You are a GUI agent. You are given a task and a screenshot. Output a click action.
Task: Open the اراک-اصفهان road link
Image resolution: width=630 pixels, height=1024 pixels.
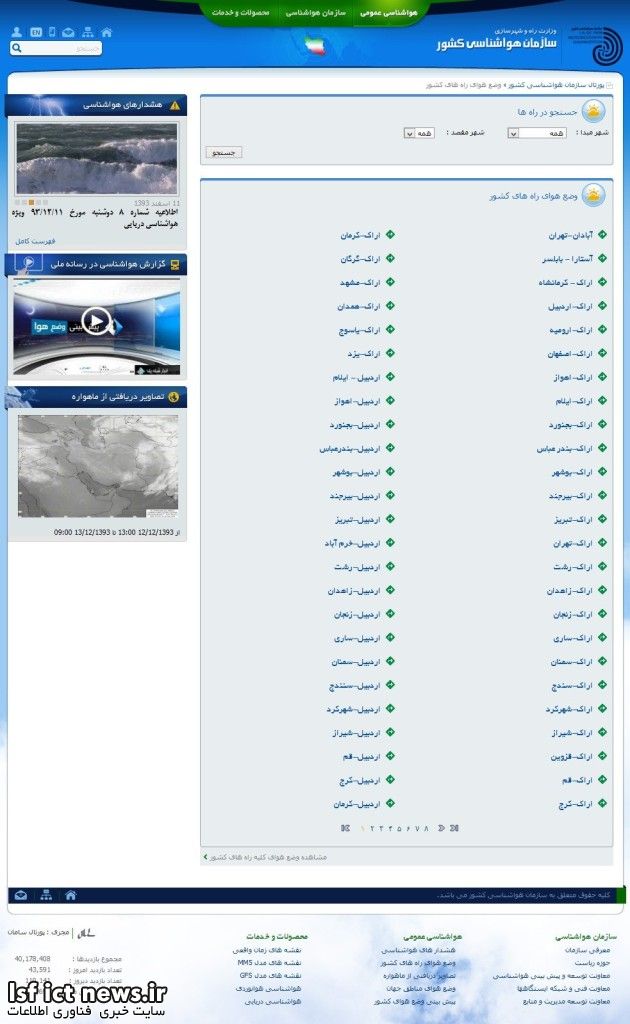[x=570, y=354]
